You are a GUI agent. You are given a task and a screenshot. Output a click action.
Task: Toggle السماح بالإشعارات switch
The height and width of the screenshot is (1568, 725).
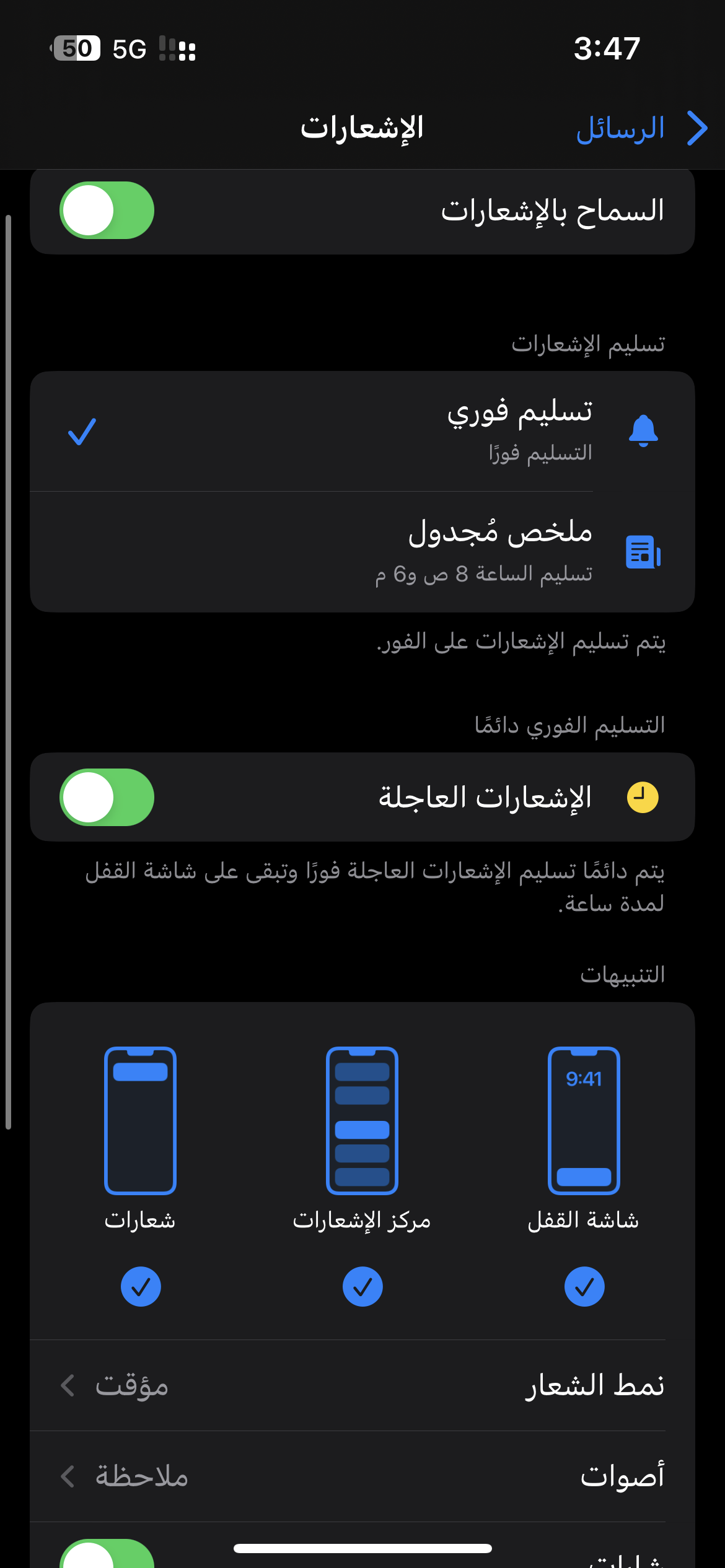(x=107, y=211)
